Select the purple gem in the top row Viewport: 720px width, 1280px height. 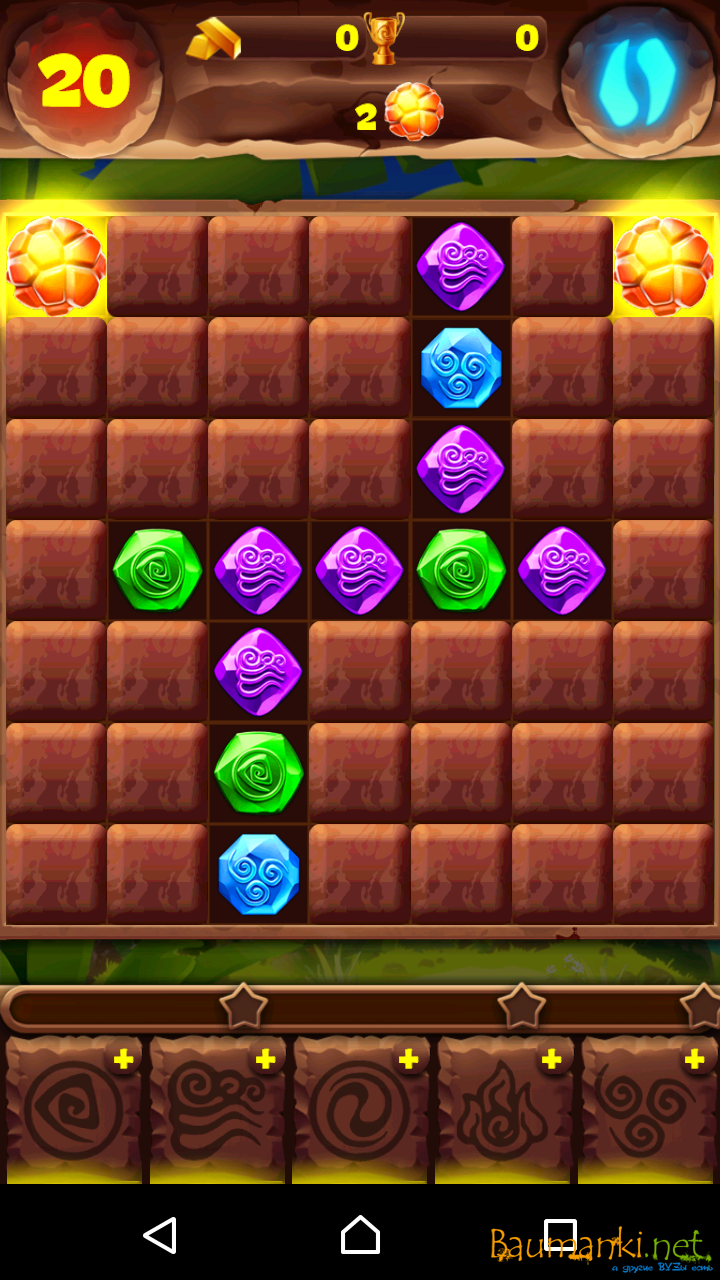461,267
